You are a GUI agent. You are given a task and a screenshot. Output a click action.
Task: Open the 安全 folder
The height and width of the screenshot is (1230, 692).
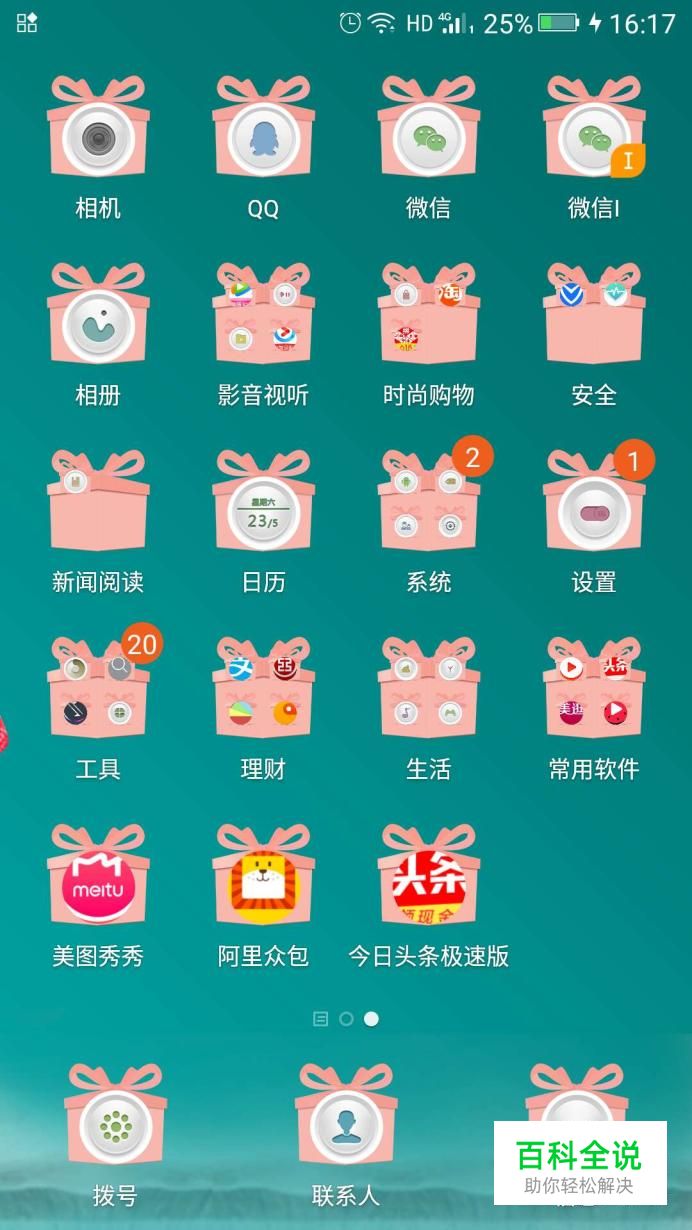click(x=594, y=325)
